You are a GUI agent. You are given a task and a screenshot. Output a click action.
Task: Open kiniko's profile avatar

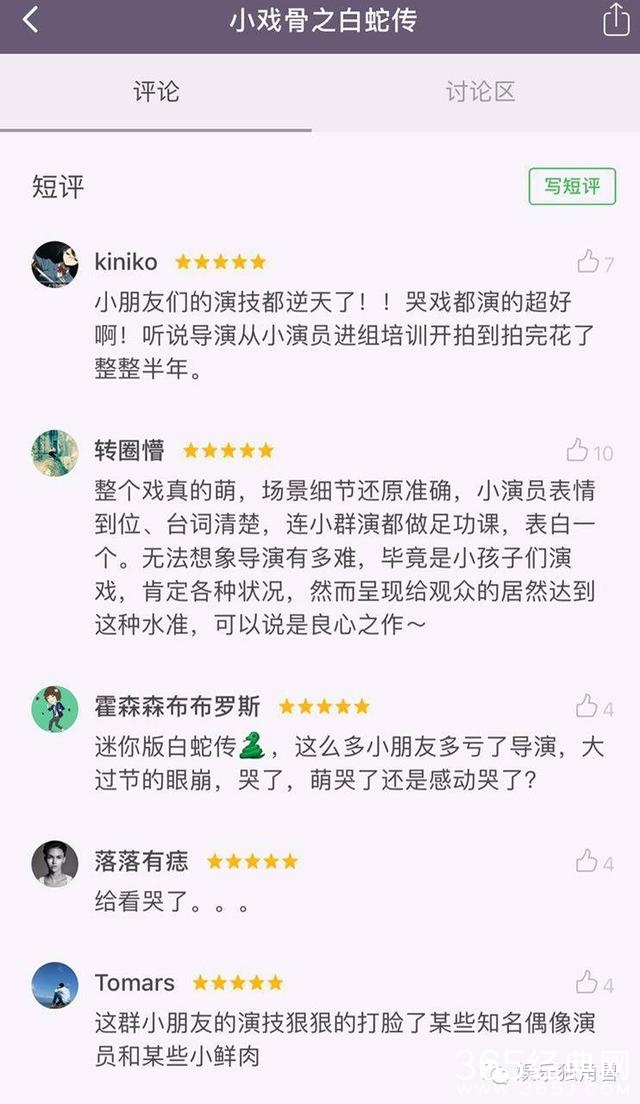click(x=55, y=265)
